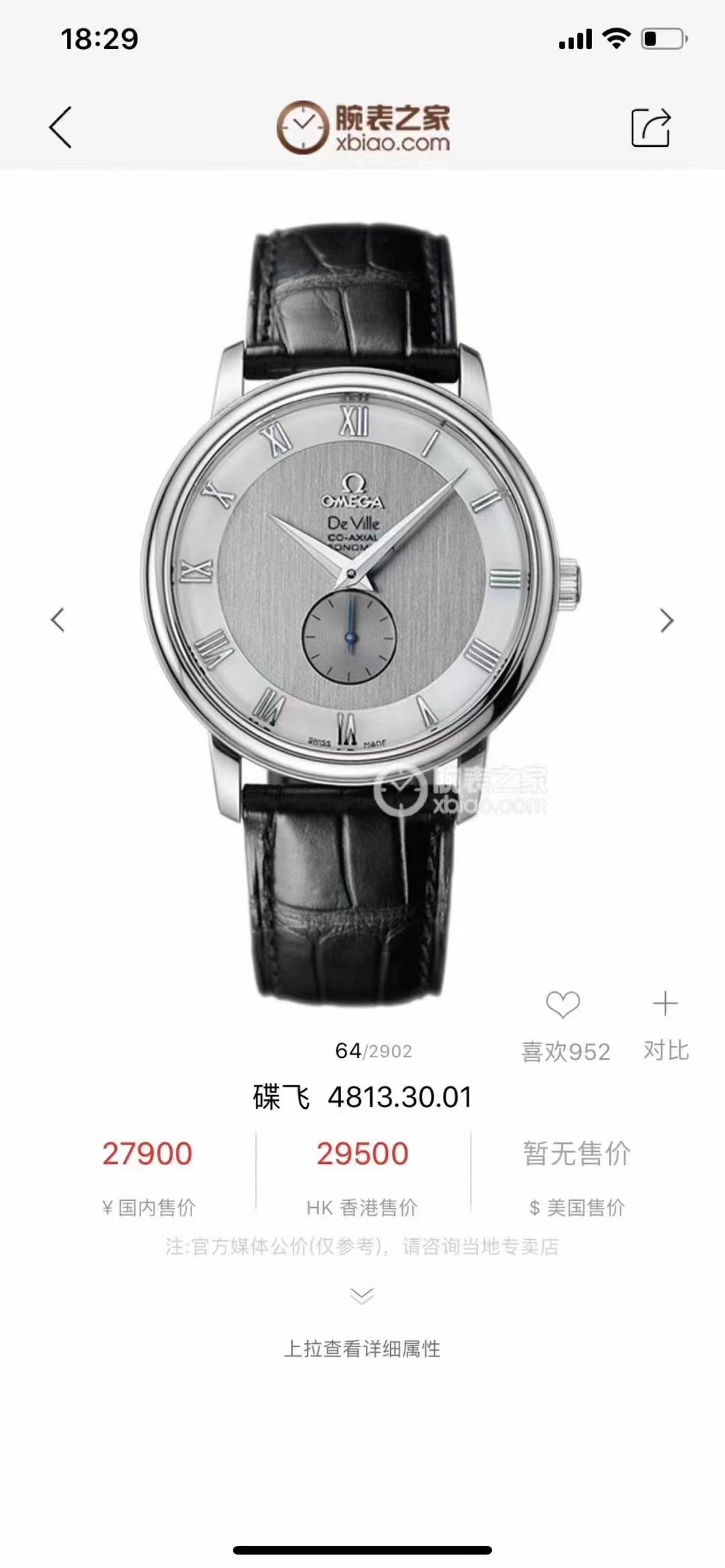Add this watch to 对比 comparison
The image size is (725, 1568).
point(665,1005)
